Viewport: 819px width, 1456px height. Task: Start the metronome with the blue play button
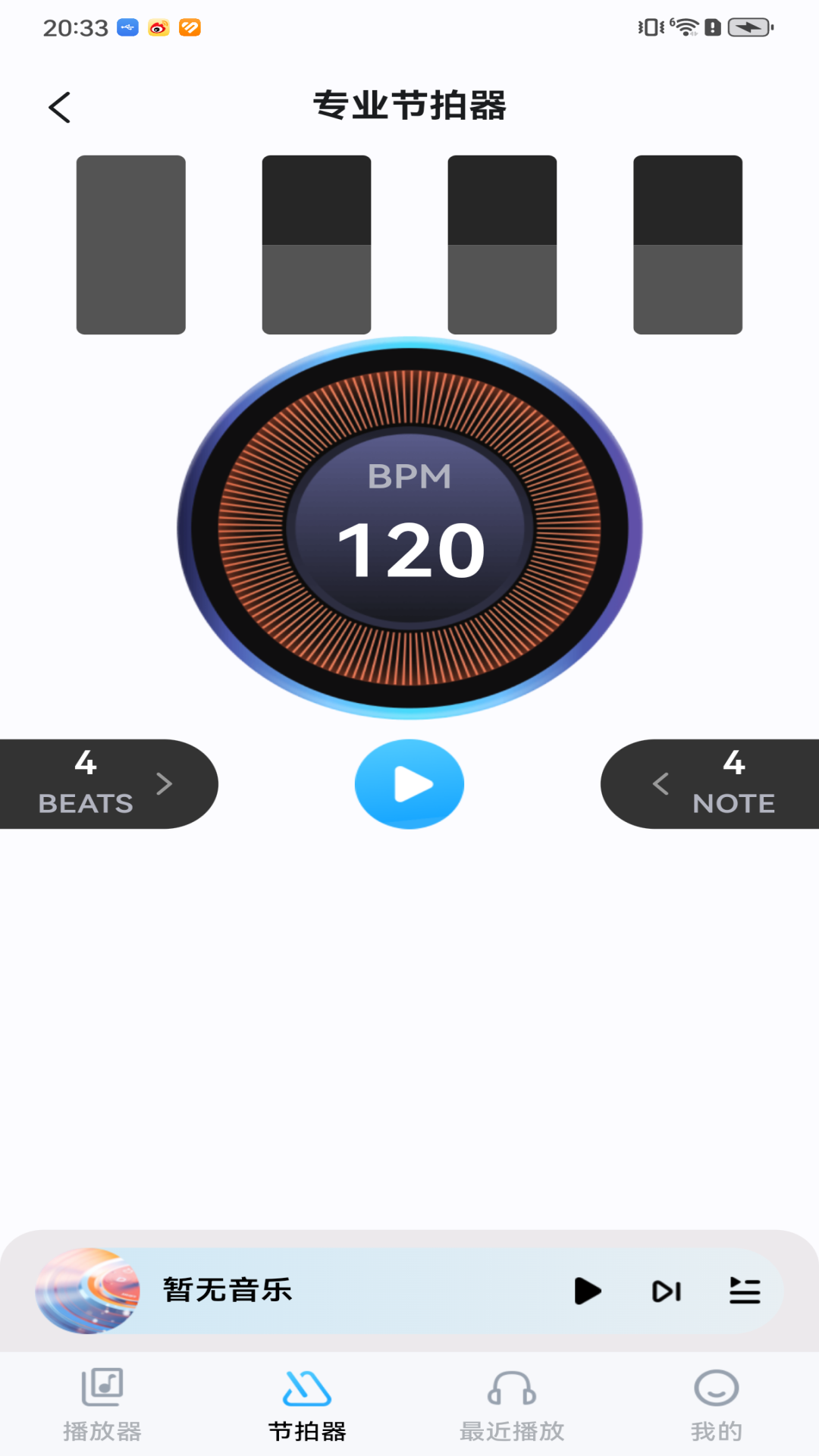pyautogui.click(x=409, y=784)
